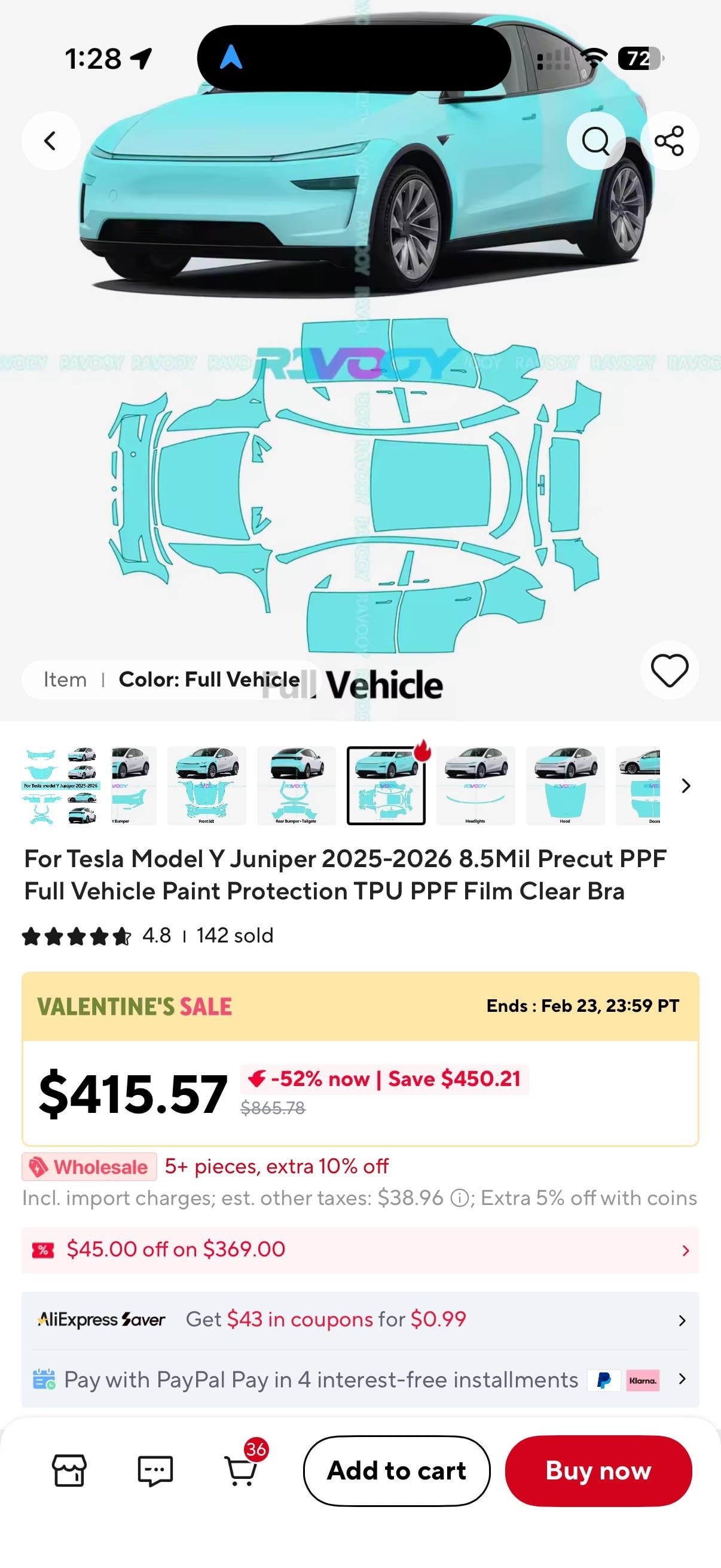The height and width of the screenshot is (1568, 721).
Task: Share this product listing
Action: pyautogui.click(x=669, y=141)
